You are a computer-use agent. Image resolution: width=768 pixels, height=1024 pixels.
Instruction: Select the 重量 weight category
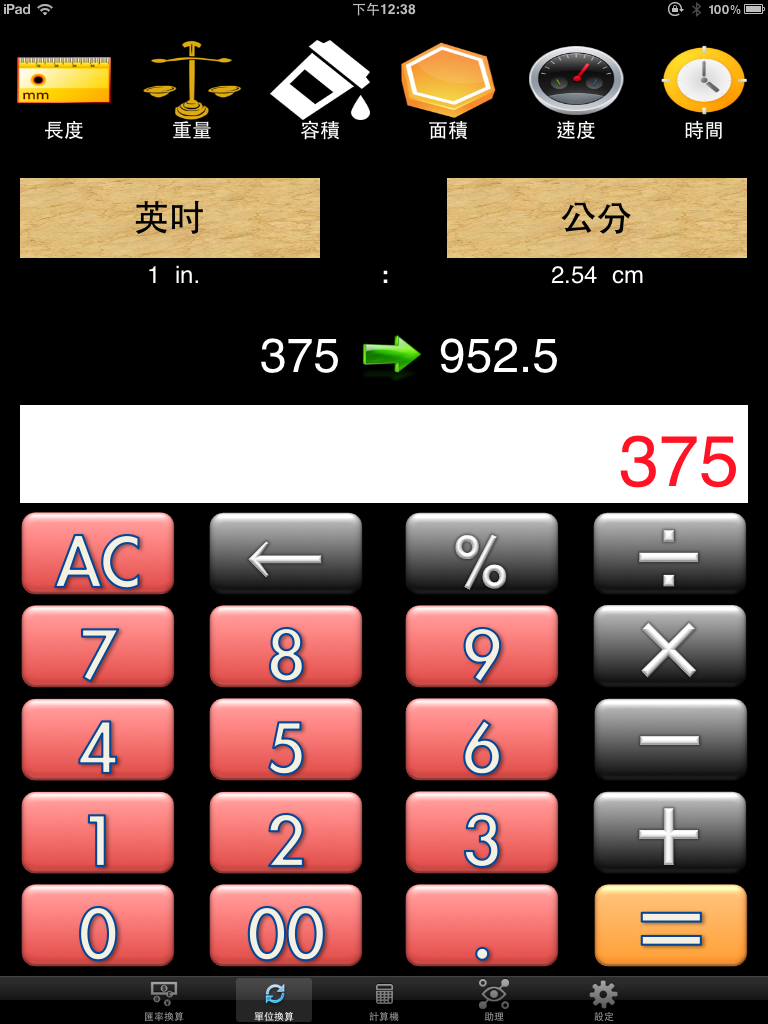192,92
